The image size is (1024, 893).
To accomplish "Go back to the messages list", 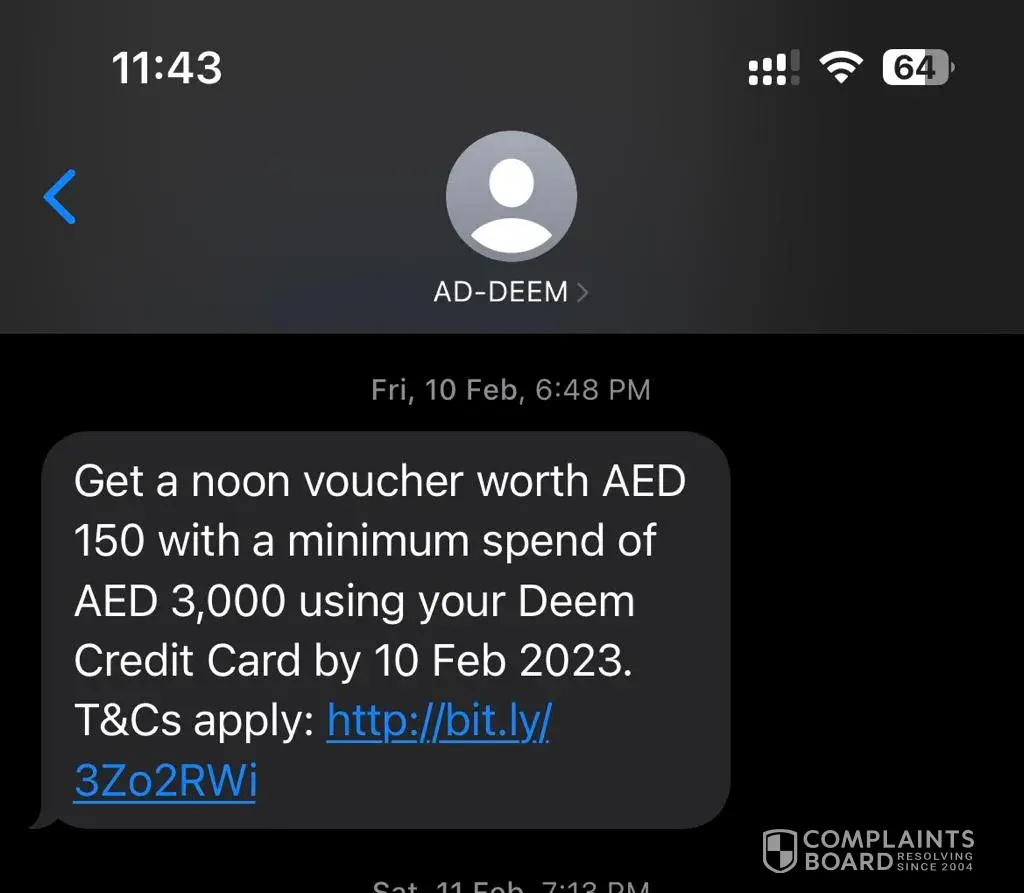I will coord(60,197).
